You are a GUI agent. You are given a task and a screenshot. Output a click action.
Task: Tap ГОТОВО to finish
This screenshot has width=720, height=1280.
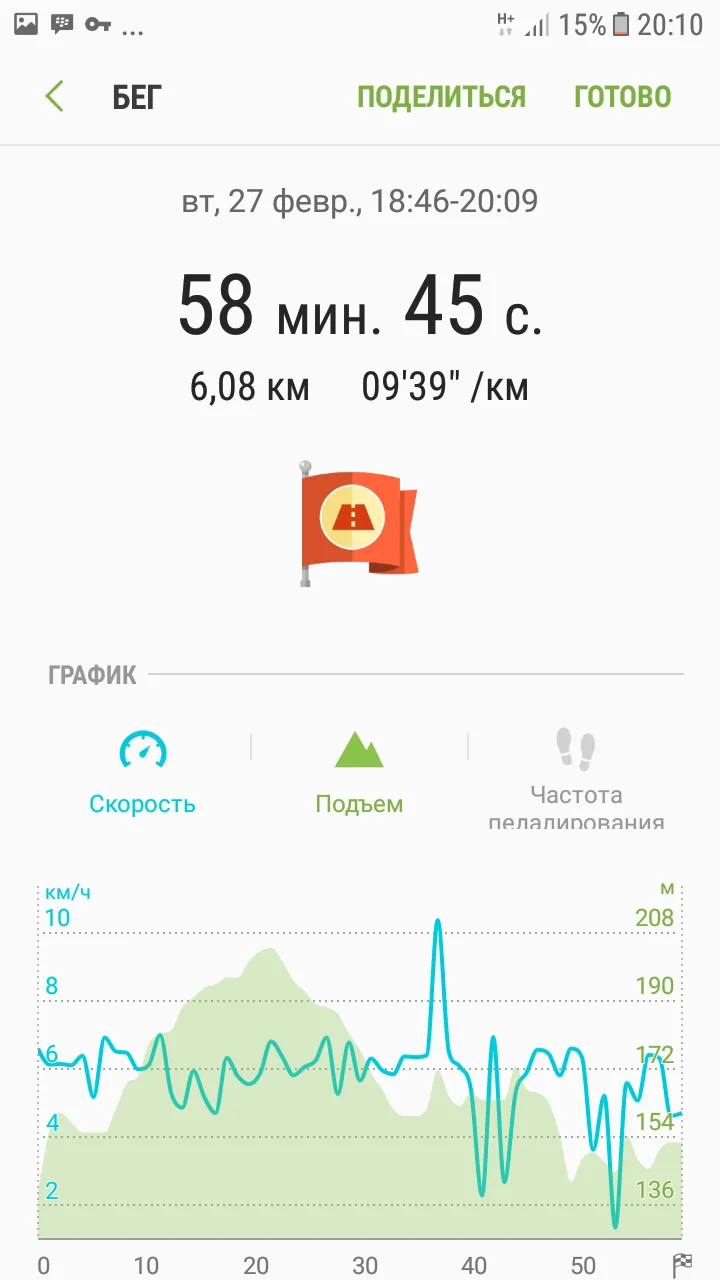(622, 97)
